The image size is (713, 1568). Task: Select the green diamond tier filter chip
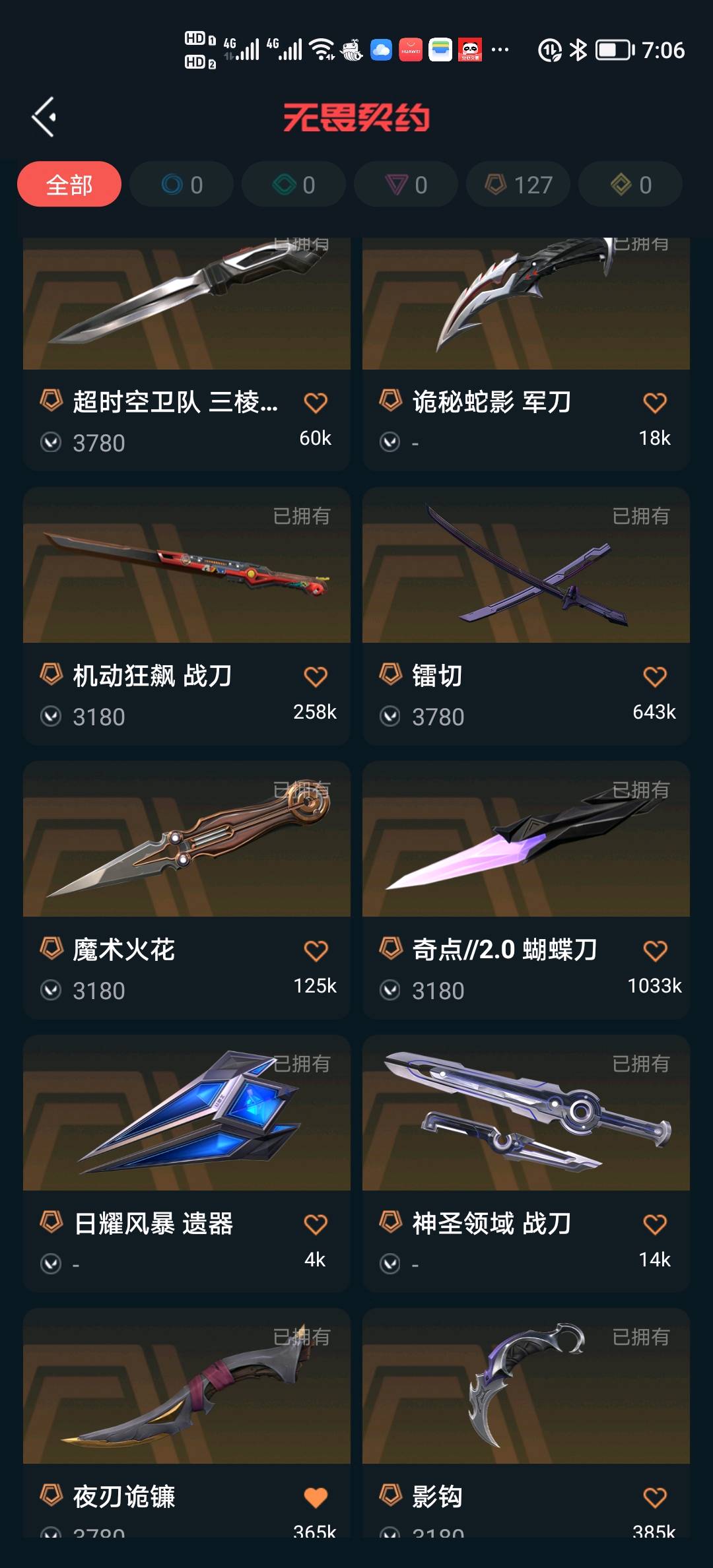(x=294, y=184)
